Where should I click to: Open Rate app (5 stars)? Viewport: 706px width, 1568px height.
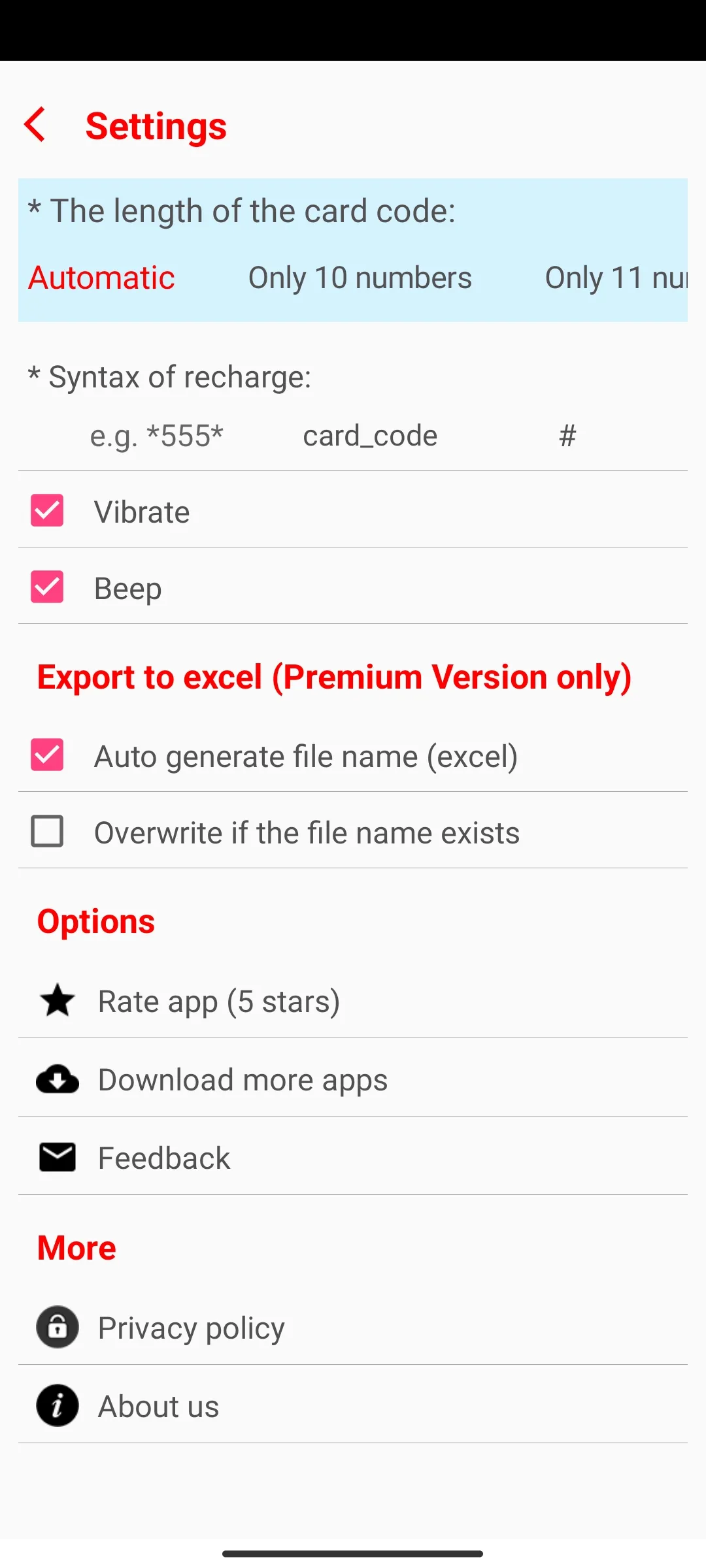[218, 1001]
